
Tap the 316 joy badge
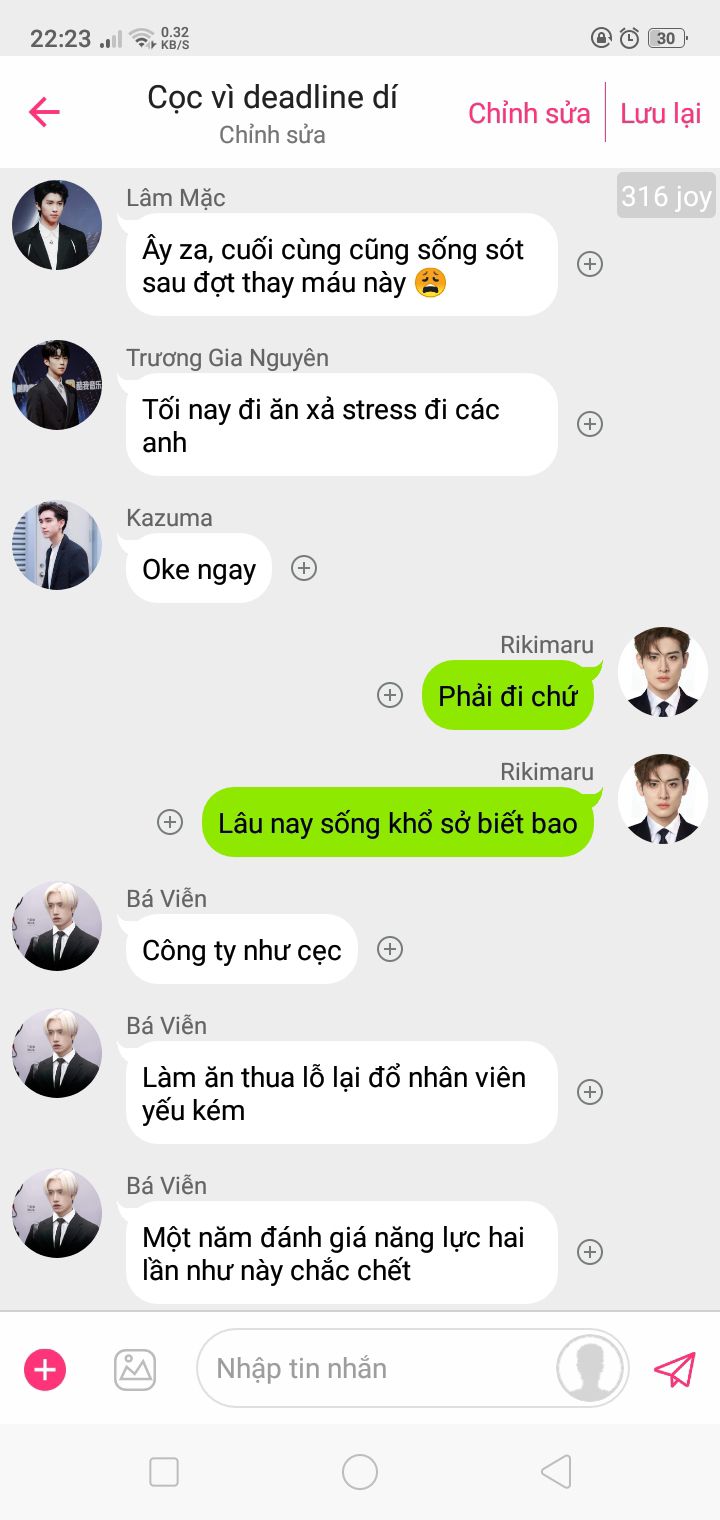pos(665,196)
